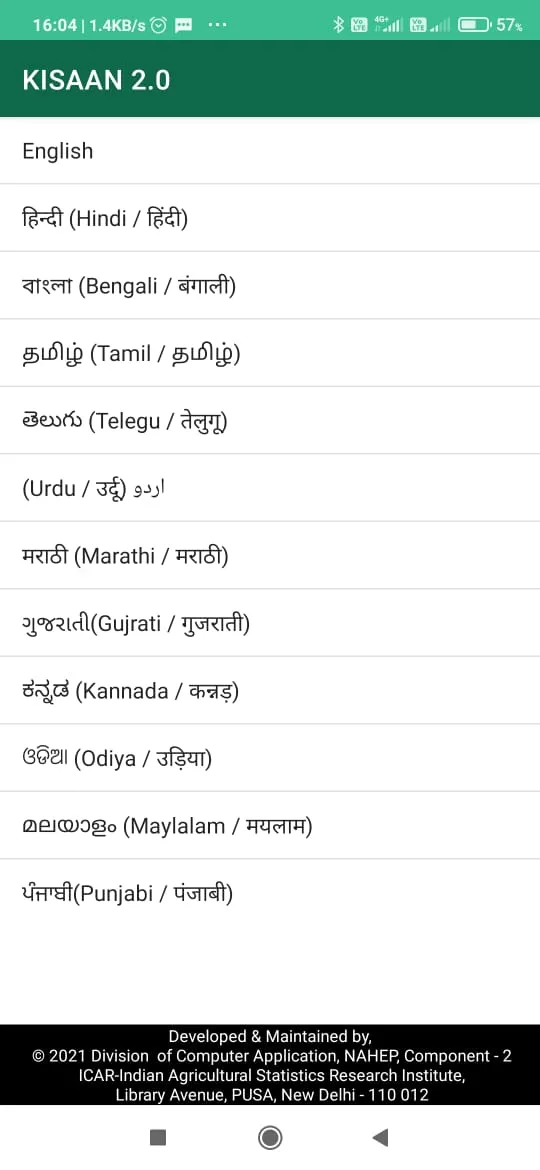Screen dimensions: 540x1170
Task: Select Bengali from the language list
Action: pyautogui.click(x=270, y=286)
